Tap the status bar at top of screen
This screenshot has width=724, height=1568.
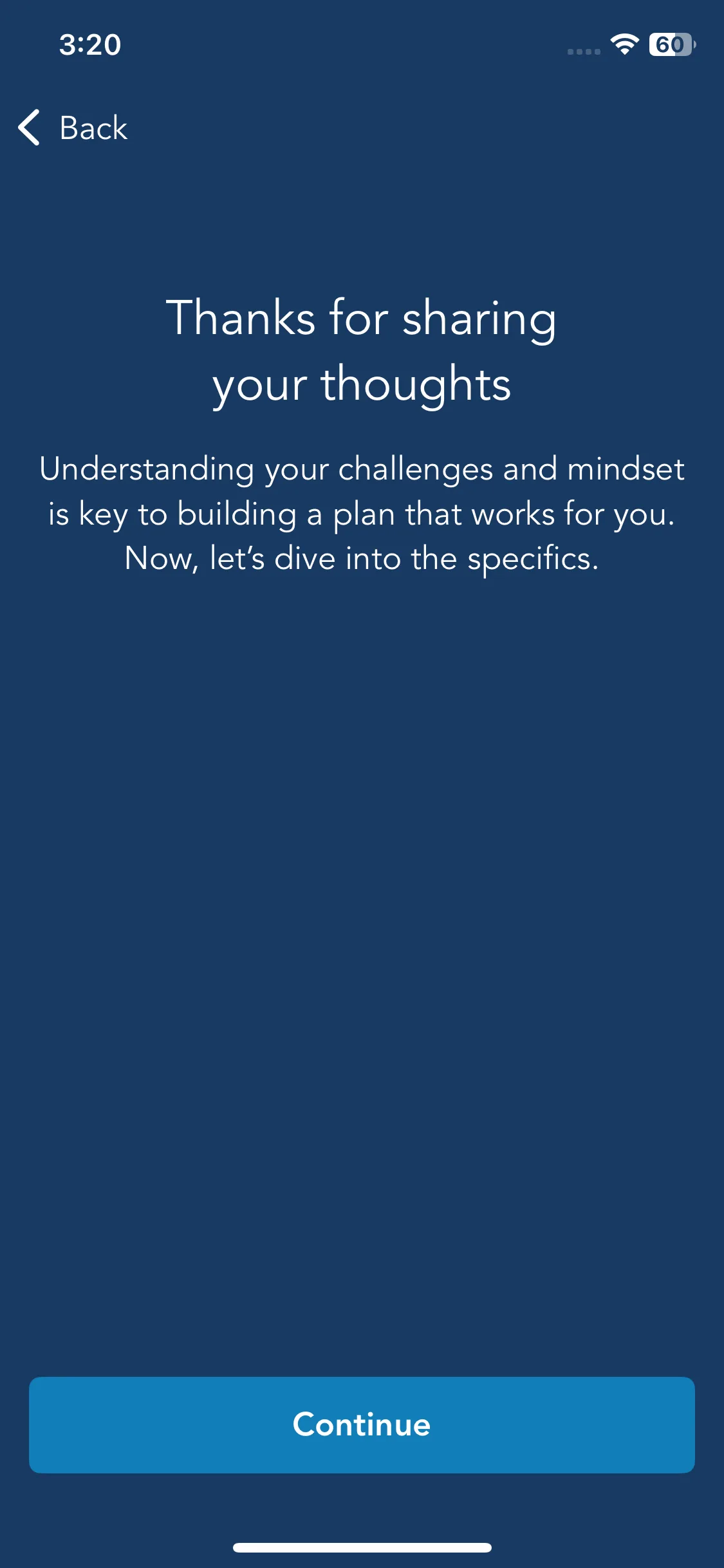362,45
